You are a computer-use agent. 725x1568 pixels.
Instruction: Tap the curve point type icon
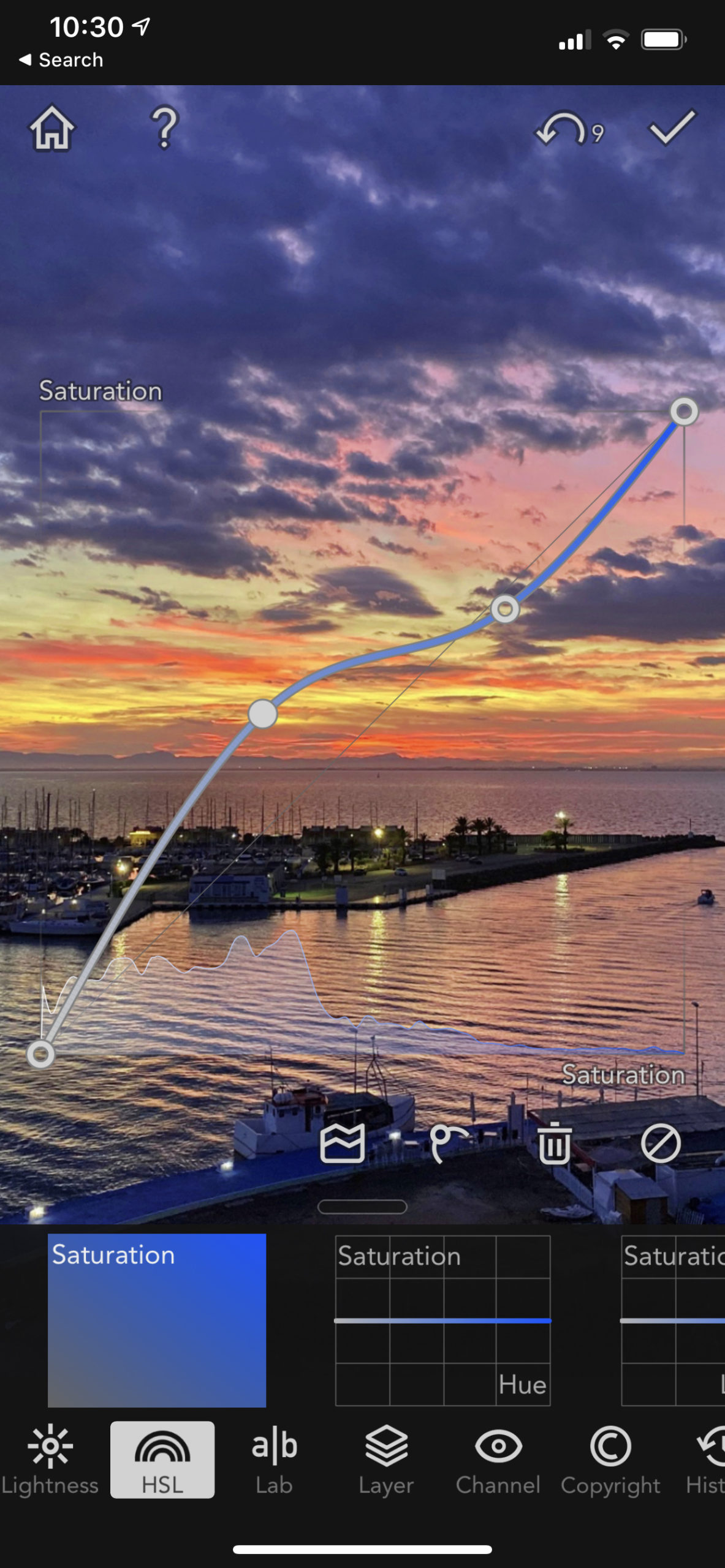tap(448, 1143)
